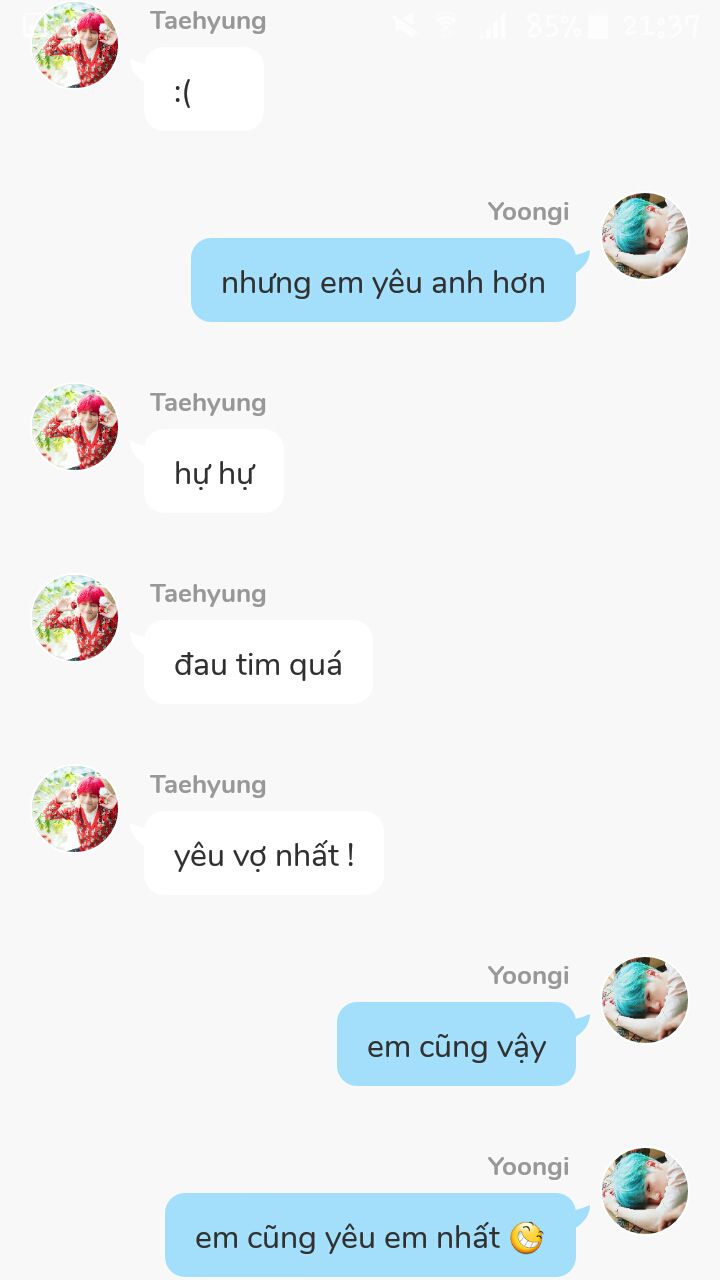
Task: Tap Taehyung's "đau tim quá" message bubble
Action: click(258, 663)
